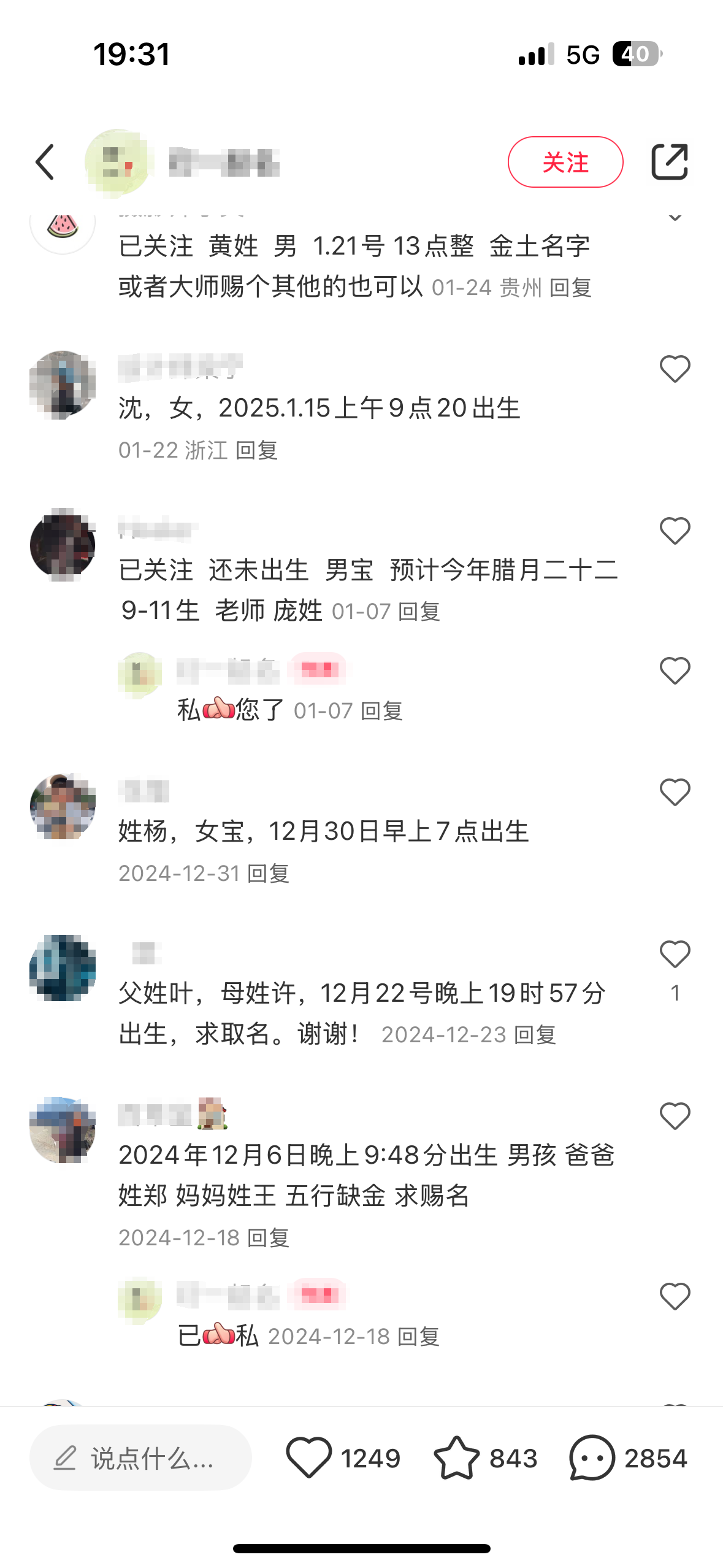Go back using the top-left arrow
Screen dimensions: 723x1568
click(x=45, y=163)
